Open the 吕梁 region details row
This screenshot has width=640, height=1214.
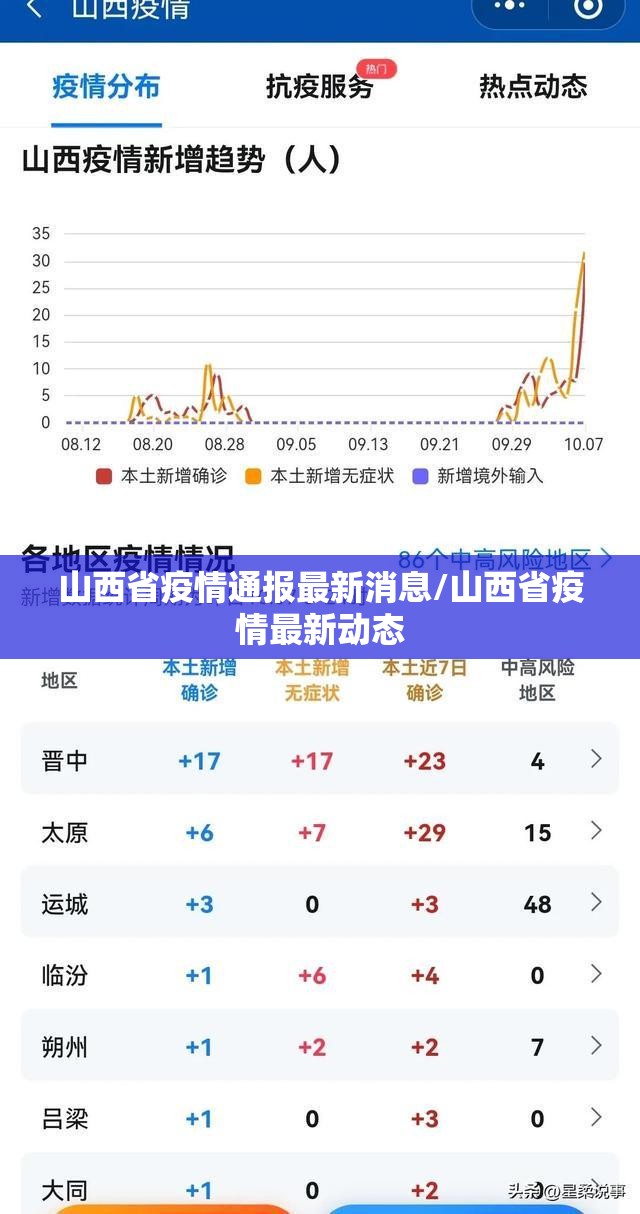coord(320,1118)
